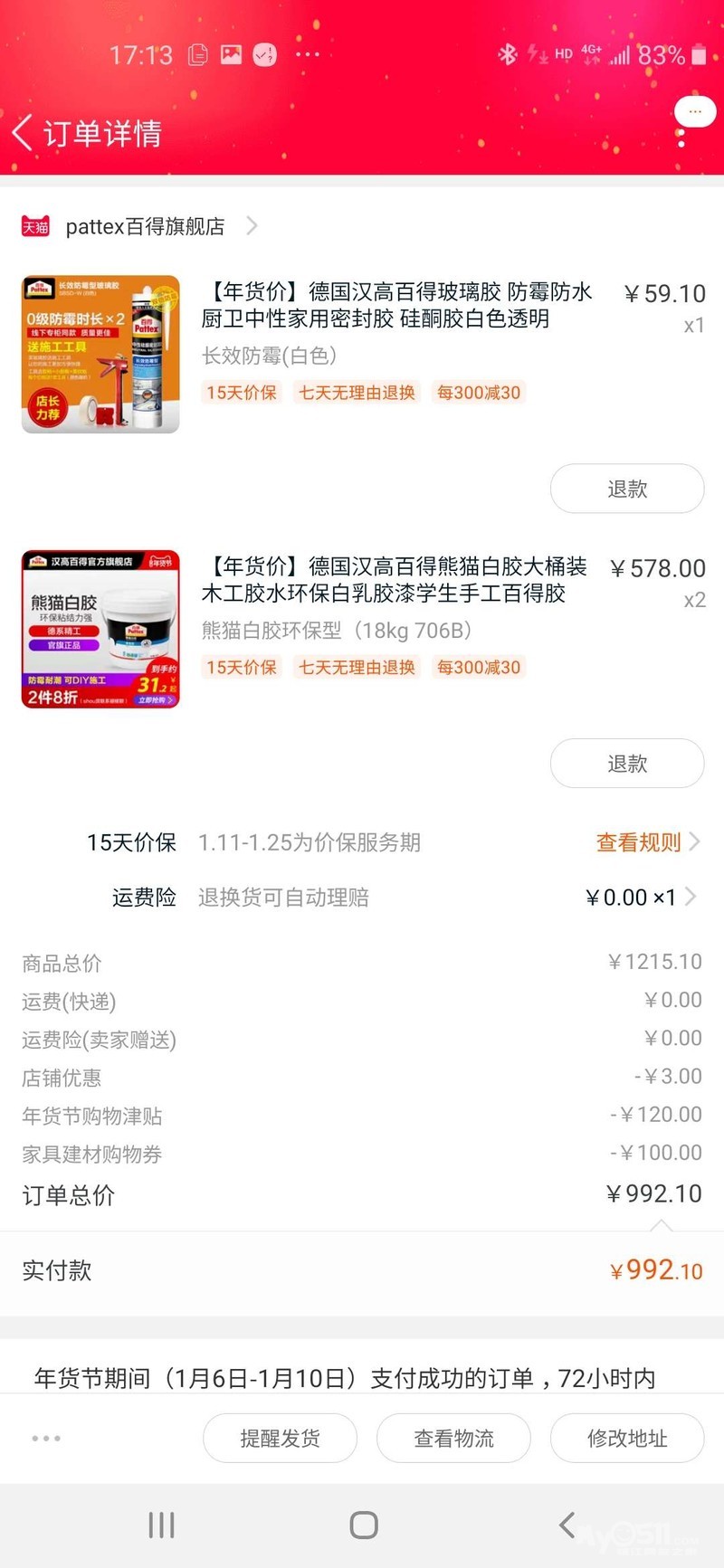
Task: Tap 修改地址 to change address
Action: coord(626,1438)
